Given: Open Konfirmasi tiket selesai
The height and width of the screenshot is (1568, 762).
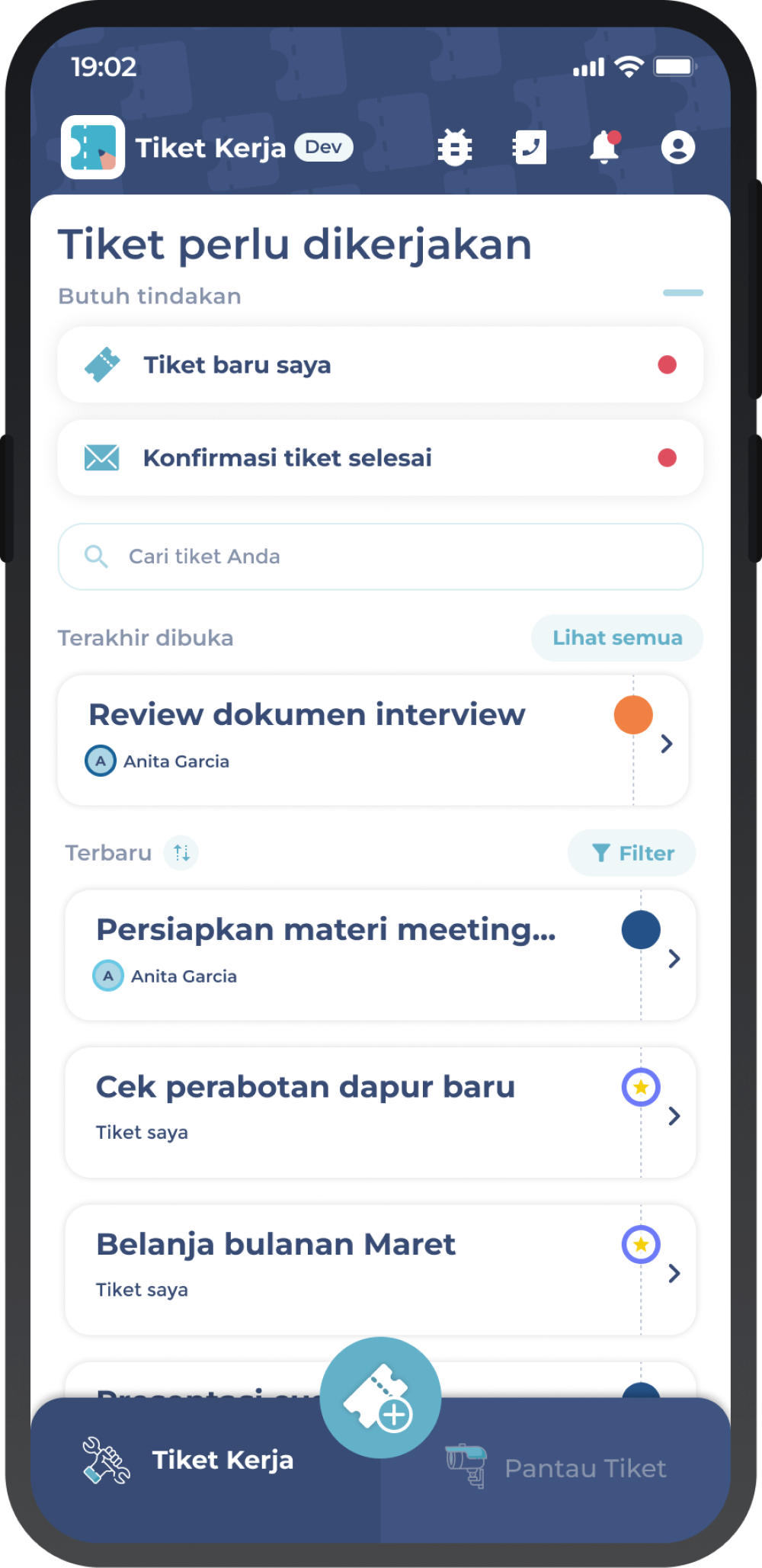Looking at the screenshot, I should tap(379, 458).
